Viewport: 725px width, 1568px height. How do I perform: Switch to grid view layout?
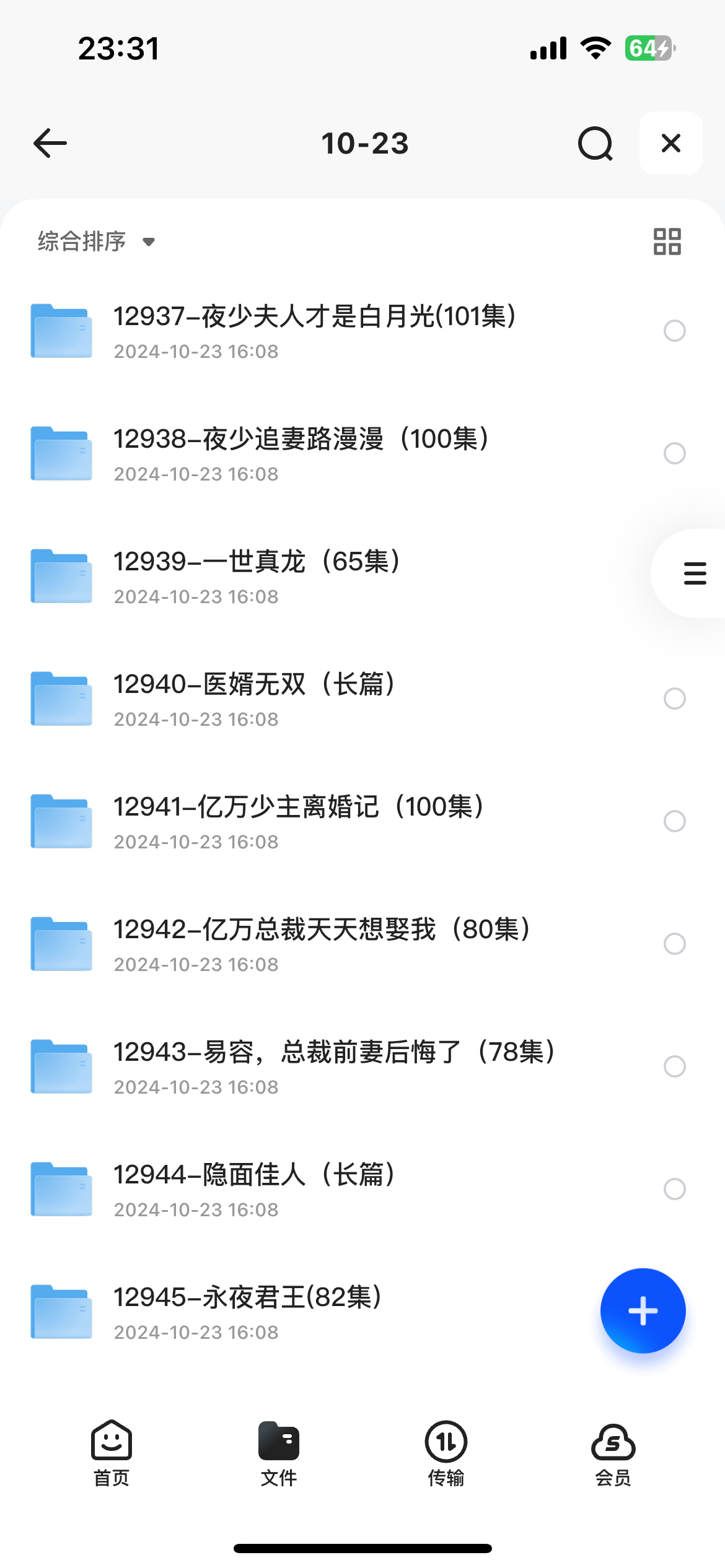click(x=667, y=242)
